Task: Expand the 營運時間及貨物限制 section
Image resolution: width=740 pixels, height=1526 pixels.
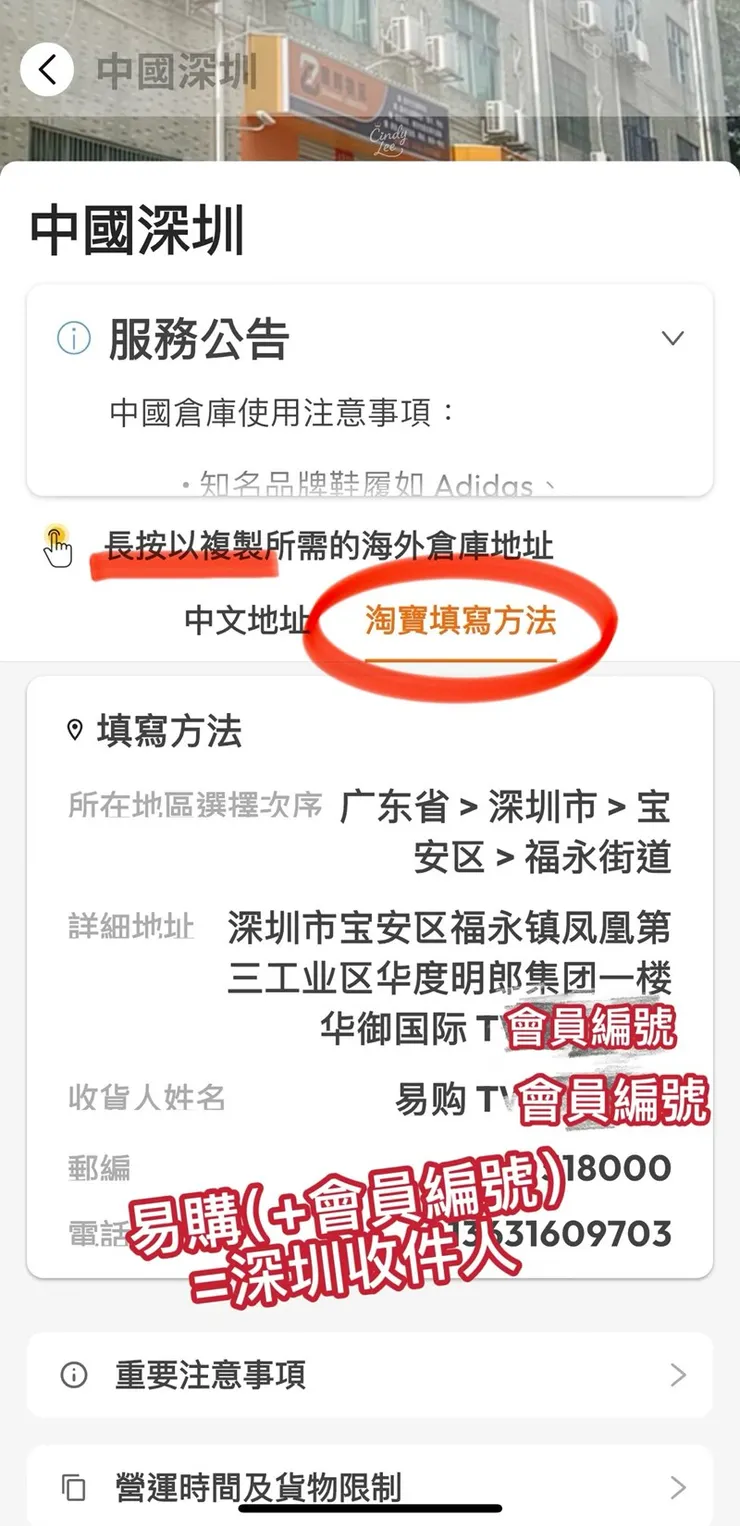Action: pos(370,1488)
